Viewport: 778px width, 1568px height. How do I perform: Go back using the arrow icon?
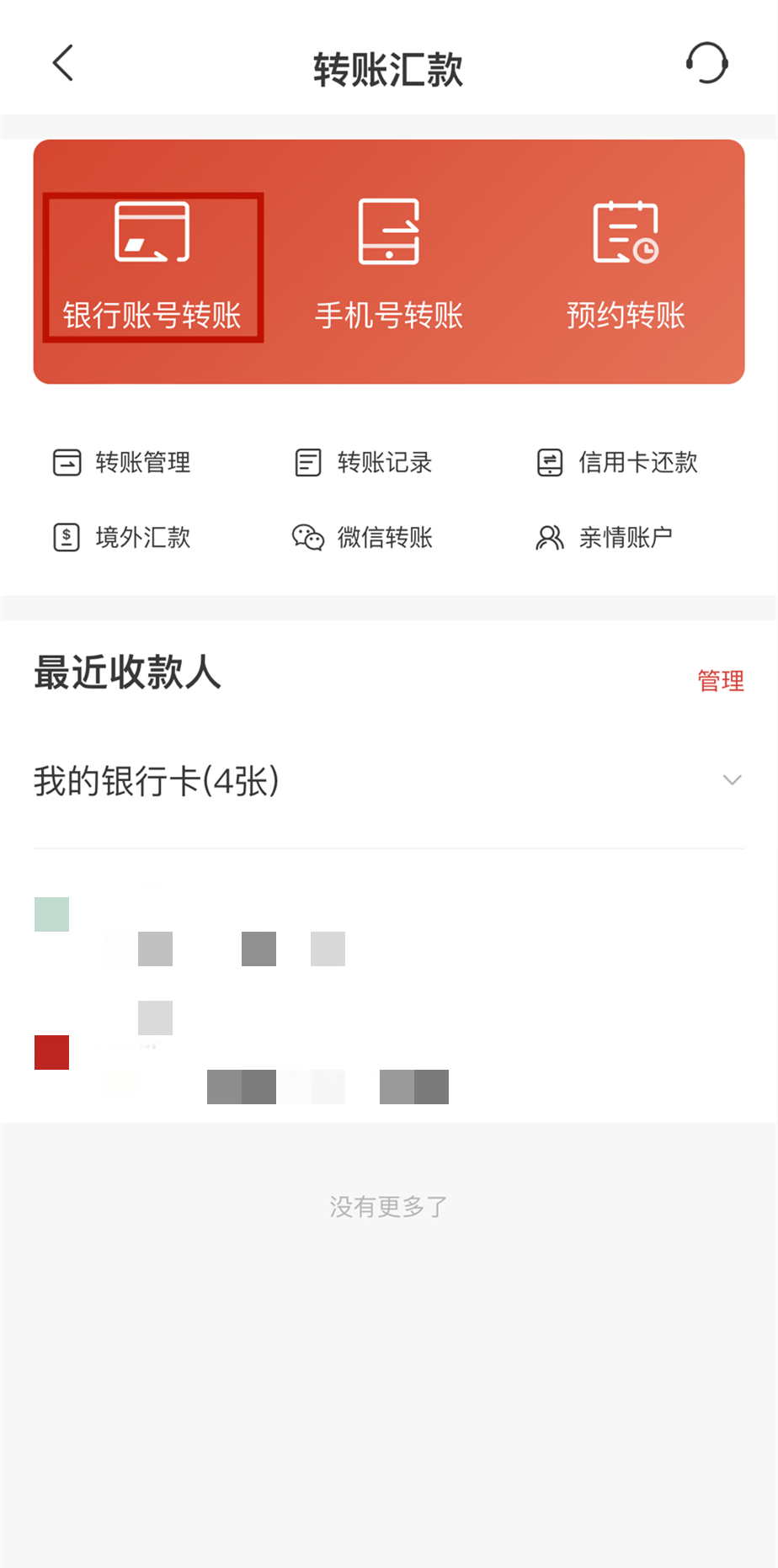pos(63,63)
